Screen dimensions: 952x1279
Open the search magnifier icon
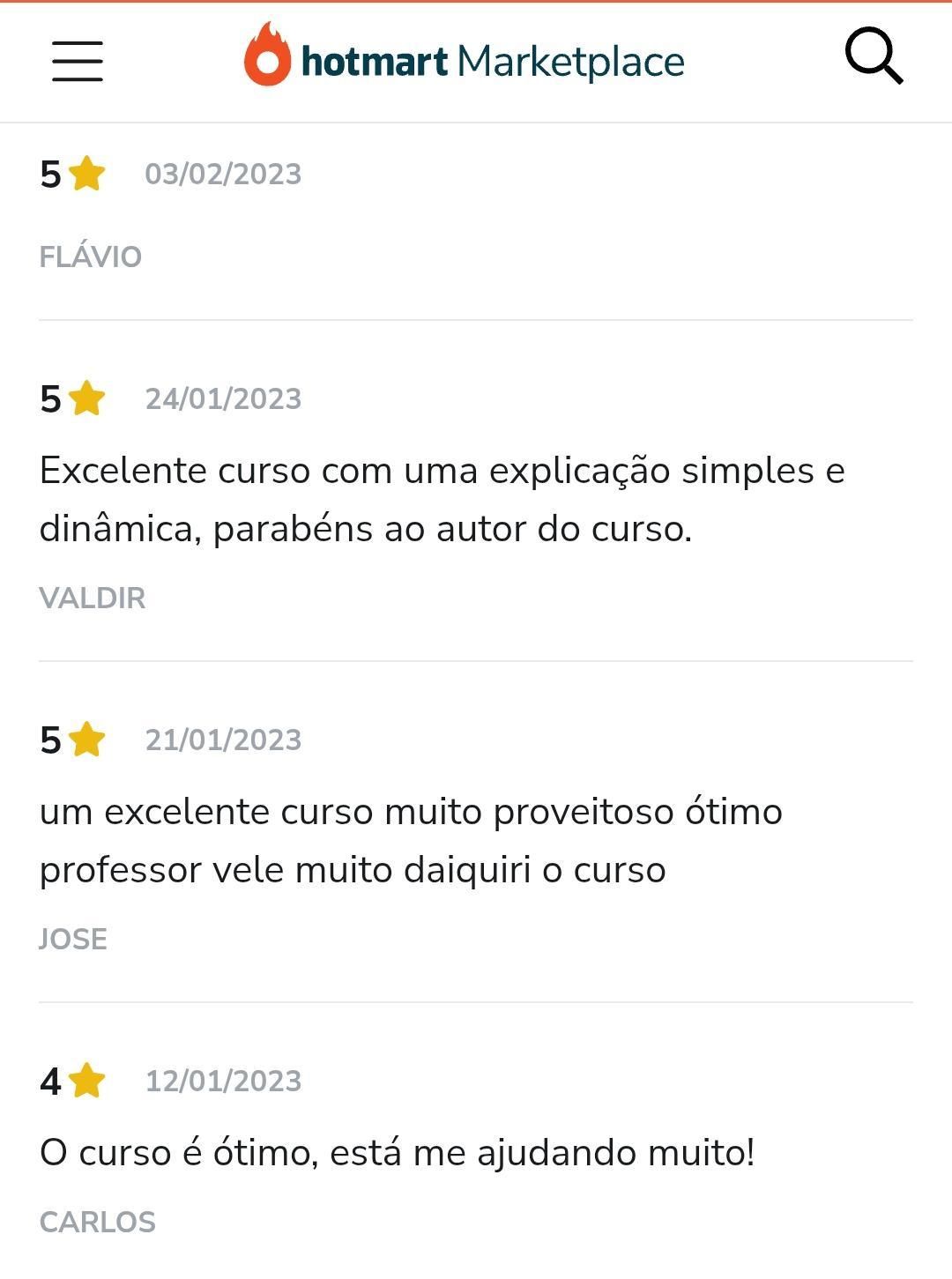(874, 56)
